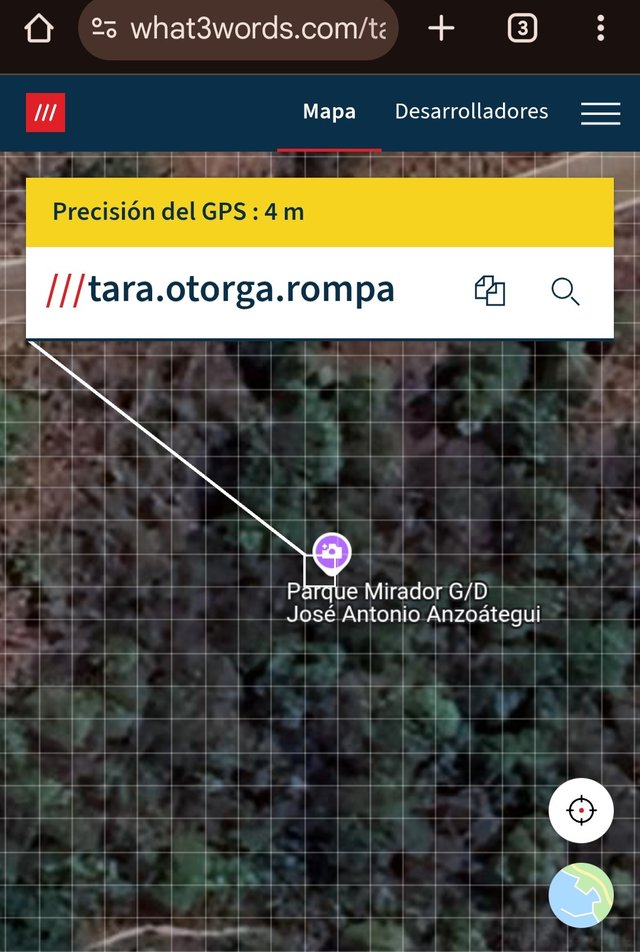Open the Desarrolladores section
Screen dimensions: 640x952
tap(471, 112)
